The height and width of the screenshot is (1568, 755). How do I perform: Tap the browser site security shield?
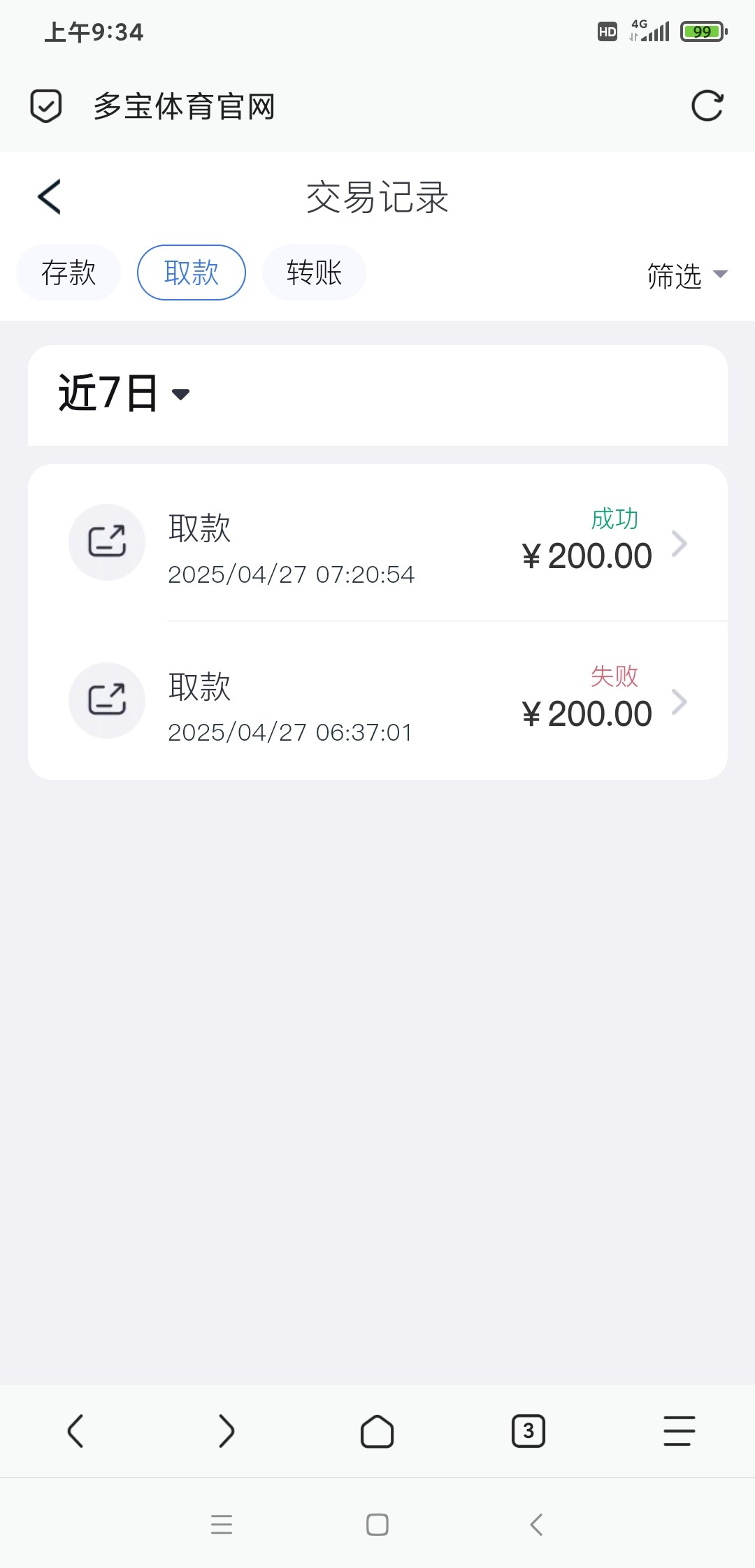click(x=46, y=106)
